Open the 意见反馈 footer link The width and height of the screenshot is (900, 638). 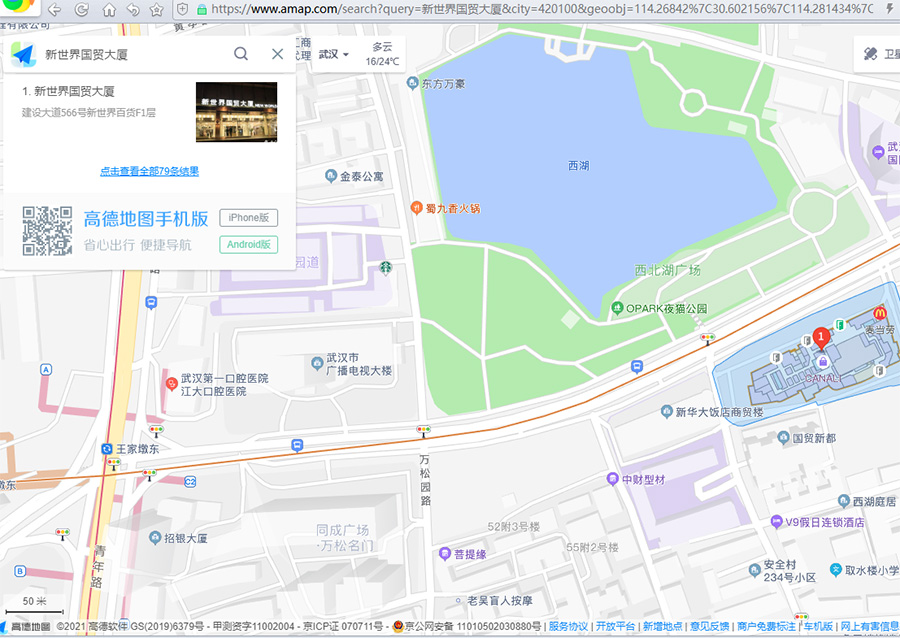709,626
